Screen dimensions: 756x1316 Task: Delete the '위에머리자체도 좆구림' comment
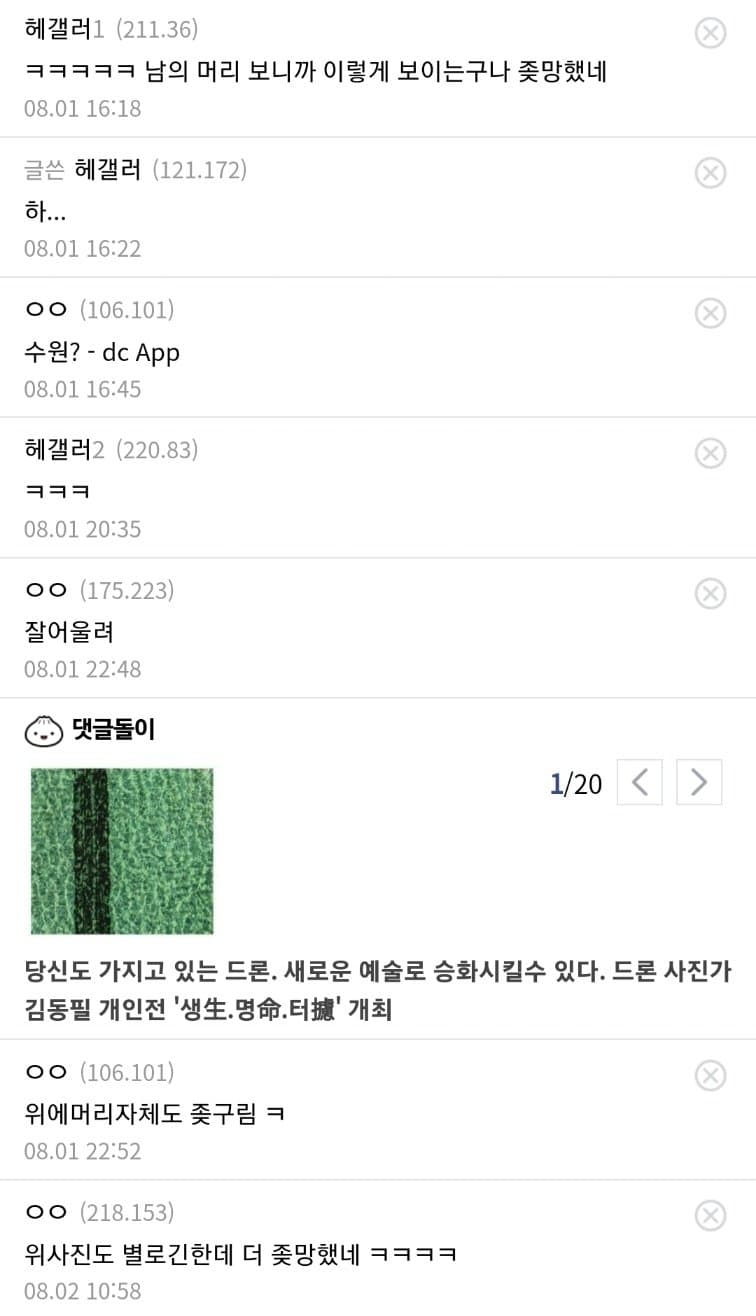click(710, 1075)
